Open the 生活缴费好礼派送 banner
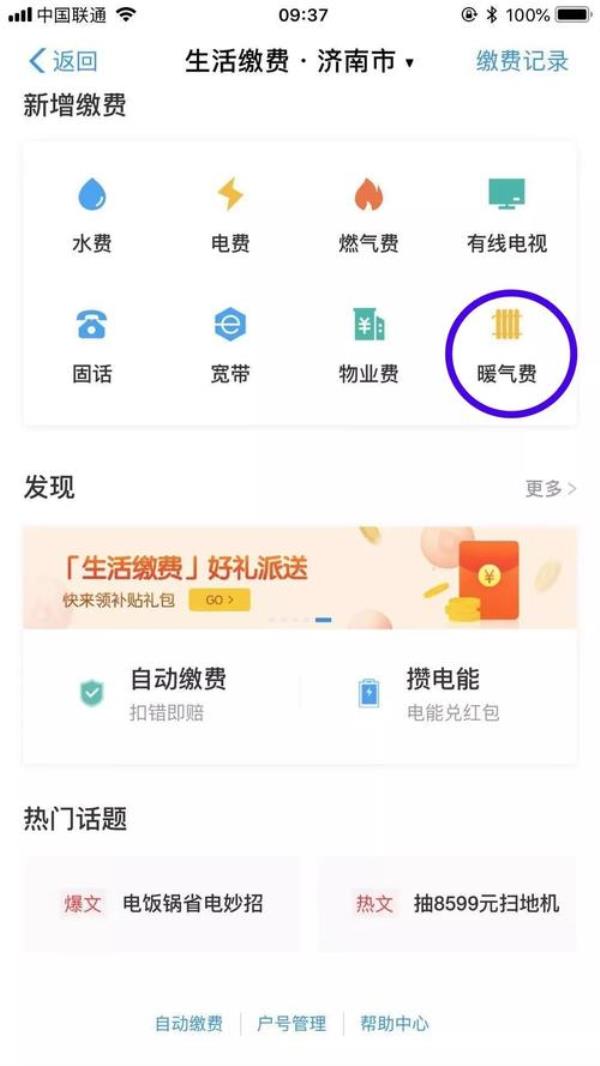Screen dimensions: 600x1066 [299, 578]
